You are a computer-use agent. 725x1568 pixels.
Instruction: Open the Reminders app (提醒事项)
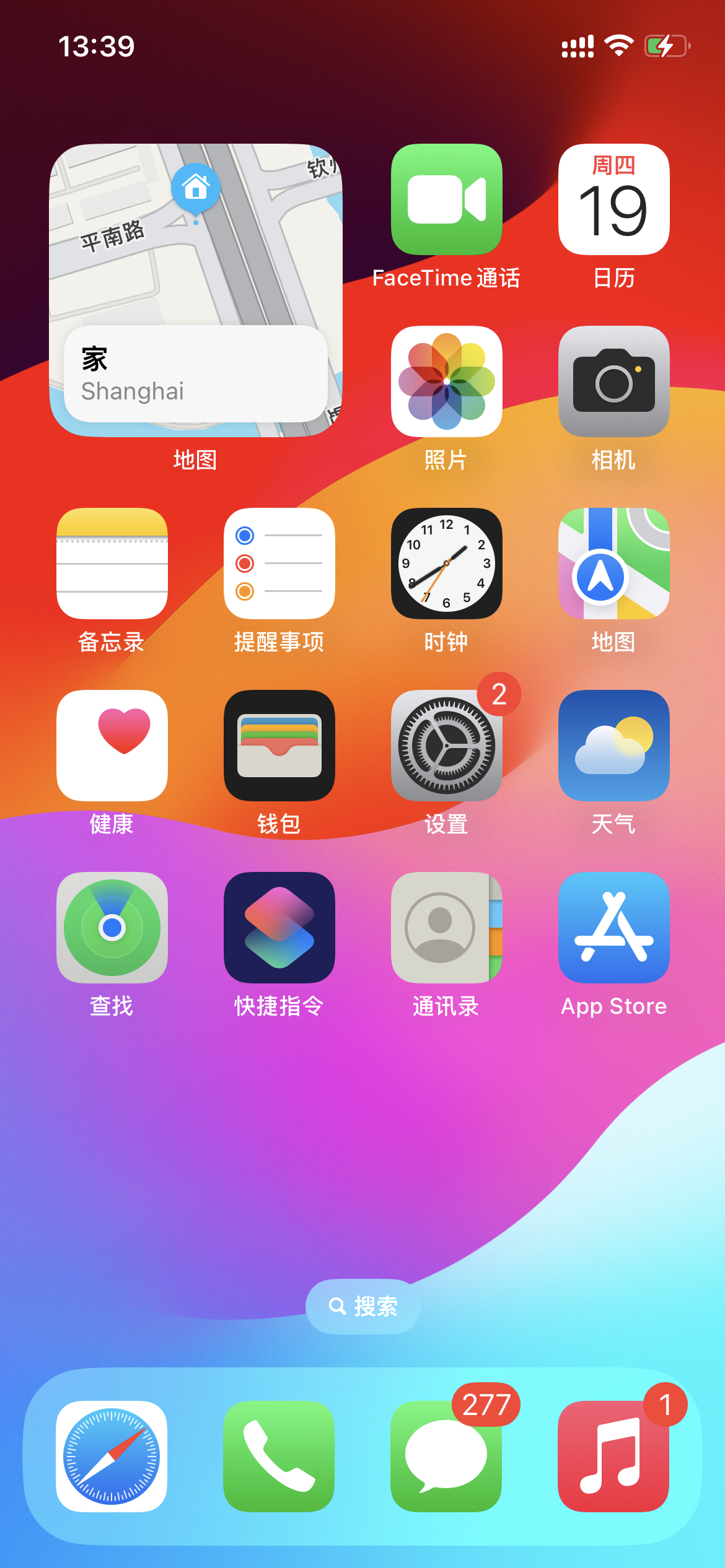coord(279,564)
